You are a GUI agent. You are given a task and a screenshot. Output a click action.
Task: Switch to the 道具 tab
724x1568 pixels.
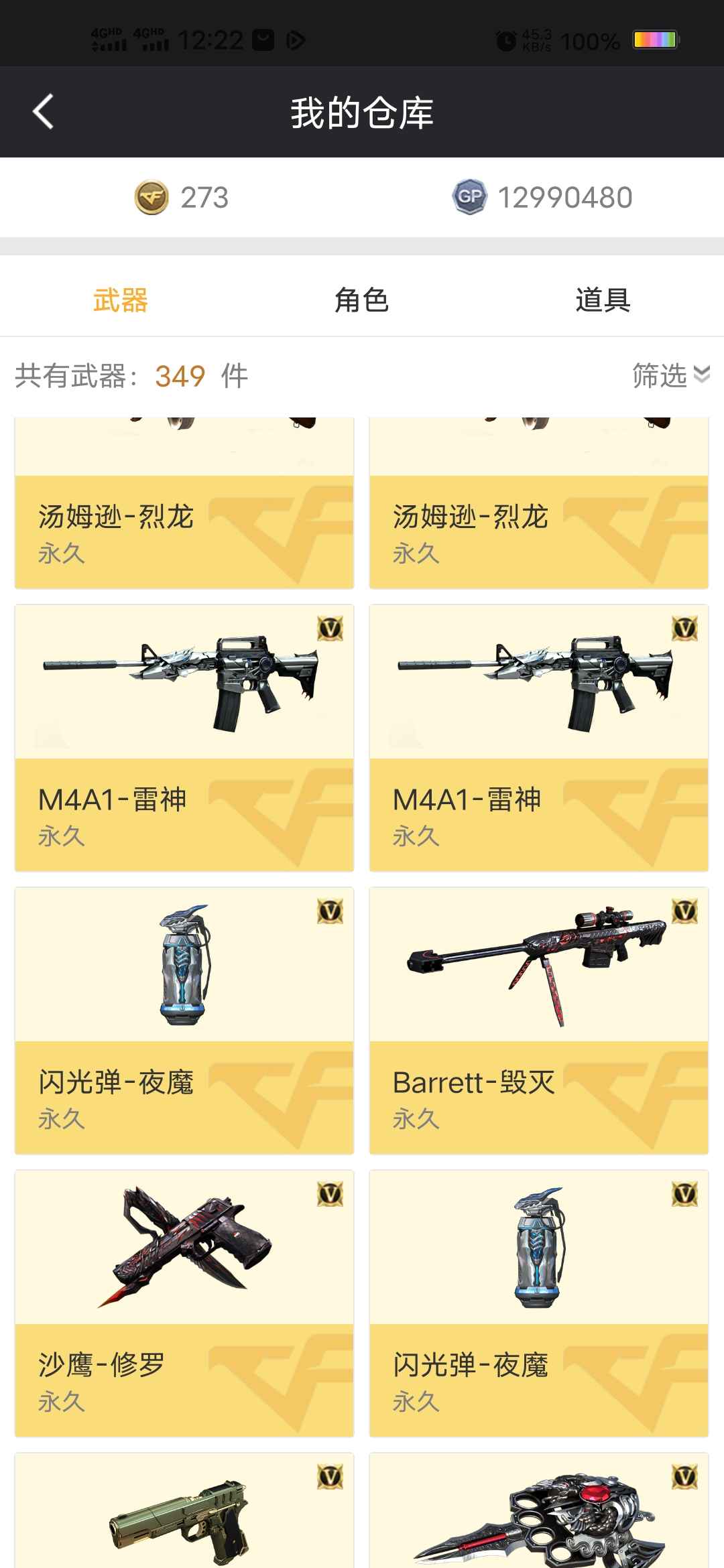602,300
